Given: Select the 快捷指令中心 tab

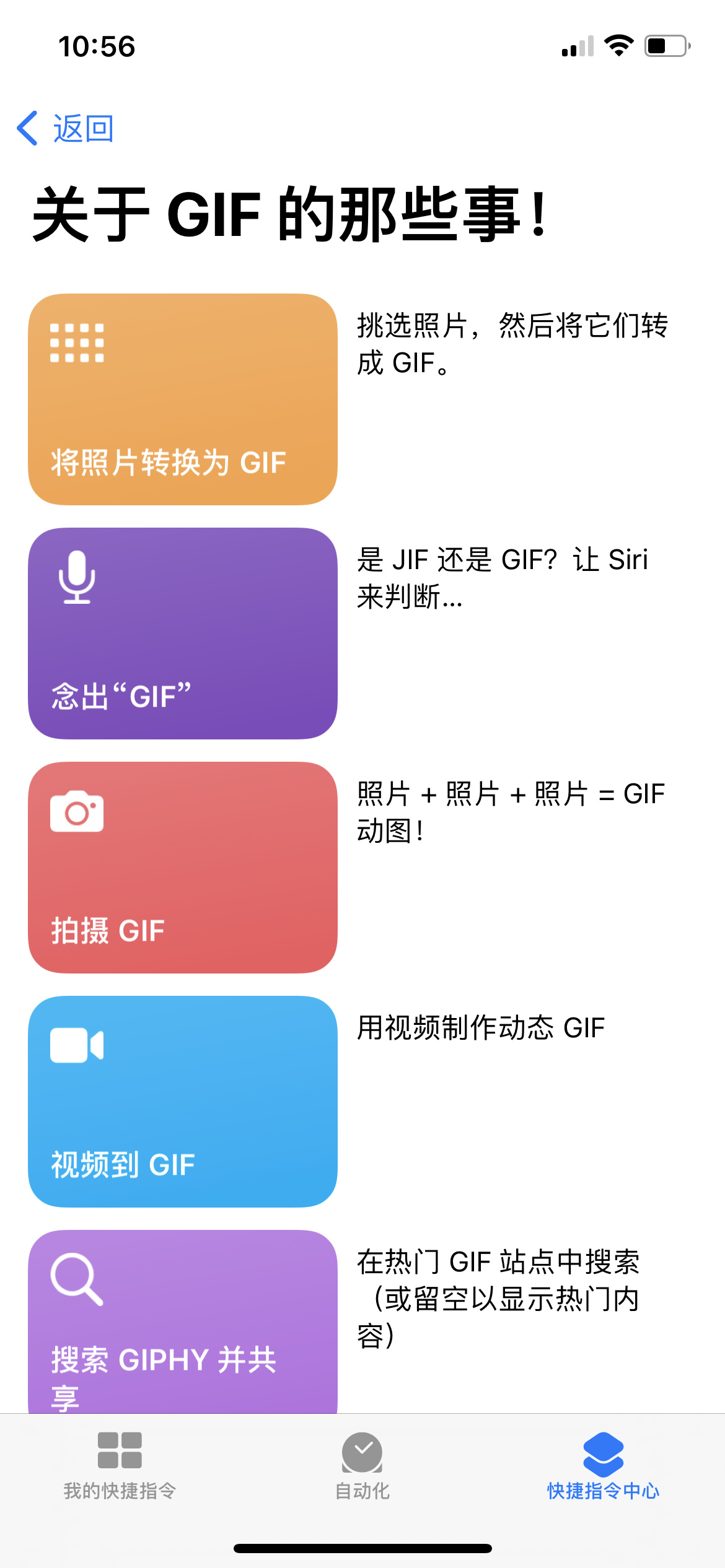Looking at the screenshot, I should coord(604,1465).
